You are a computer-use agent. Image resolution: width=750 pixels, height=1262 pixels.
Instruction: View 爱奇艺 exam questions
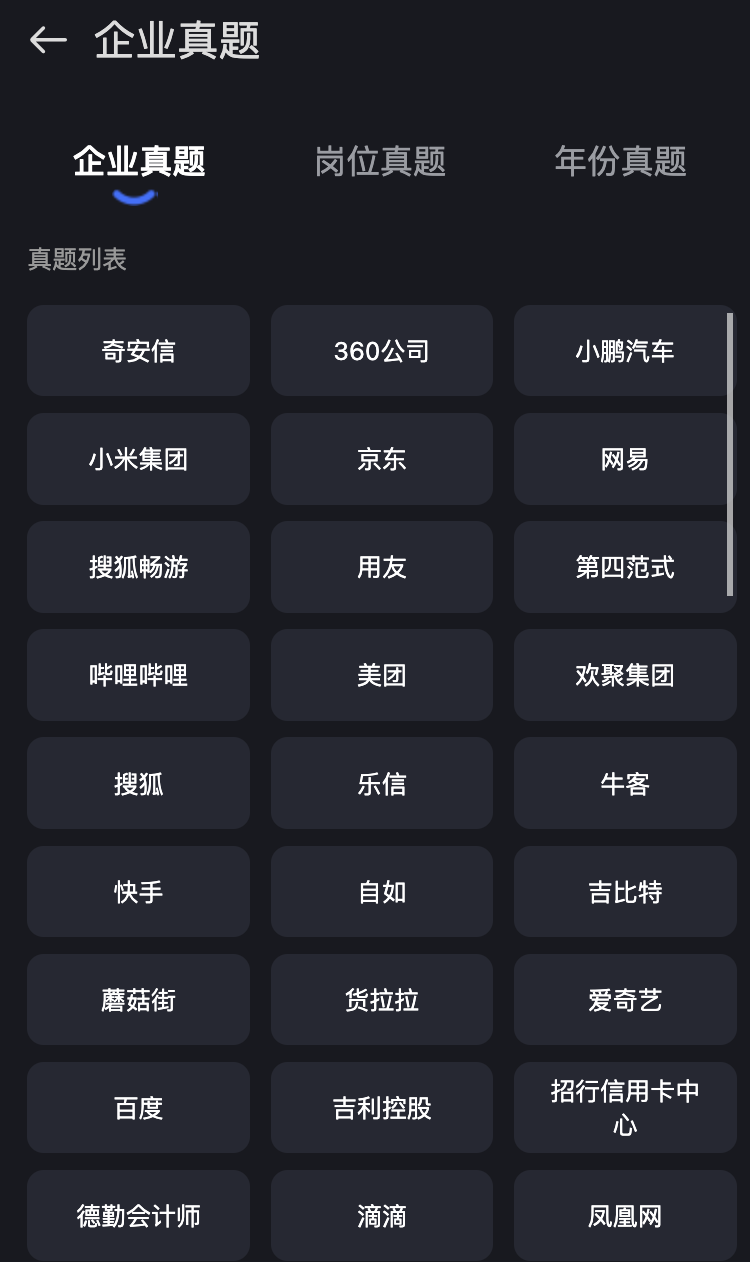[x=624, y=999]
